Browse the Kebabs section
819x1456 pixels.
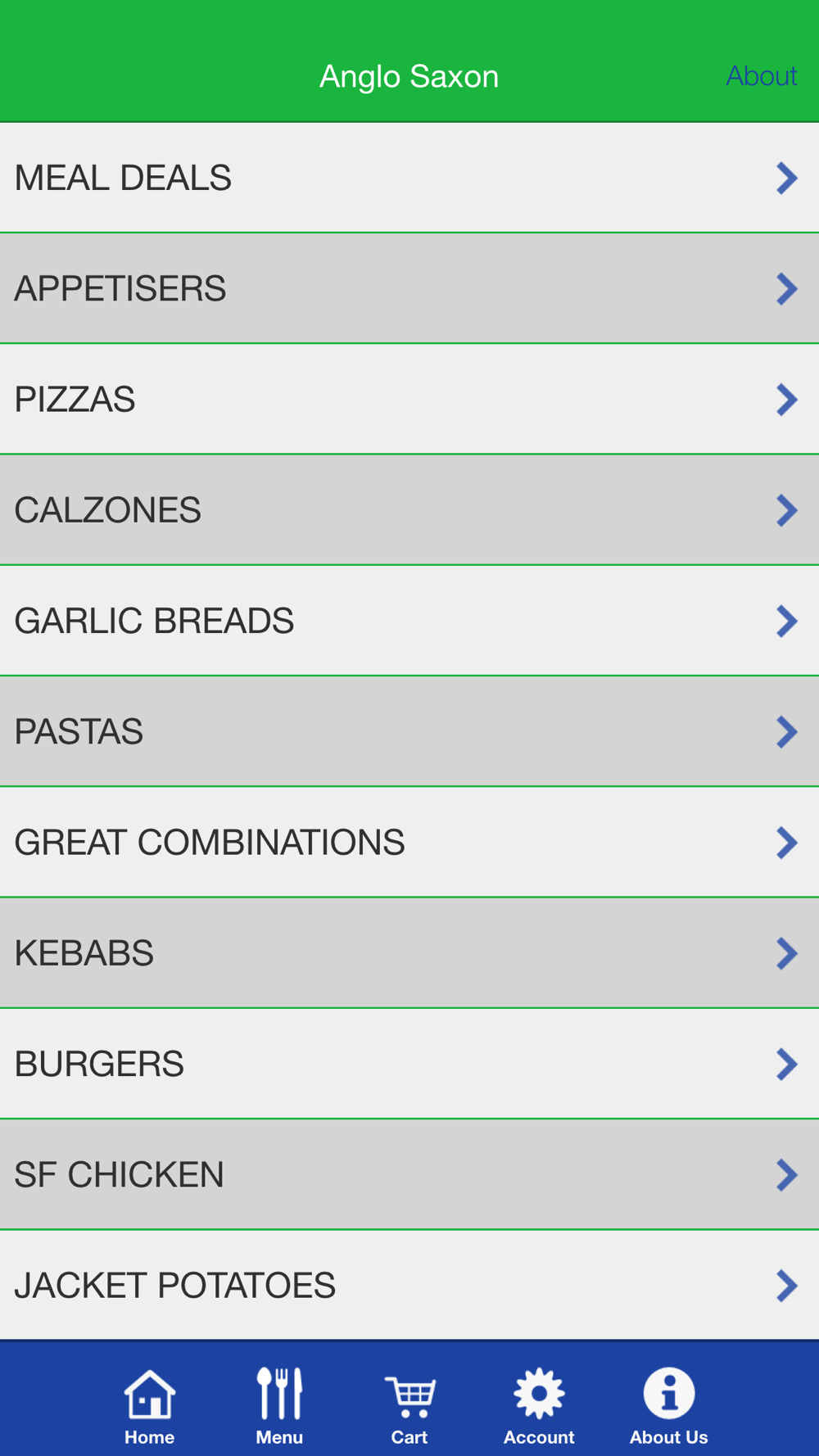coord(409,953)
